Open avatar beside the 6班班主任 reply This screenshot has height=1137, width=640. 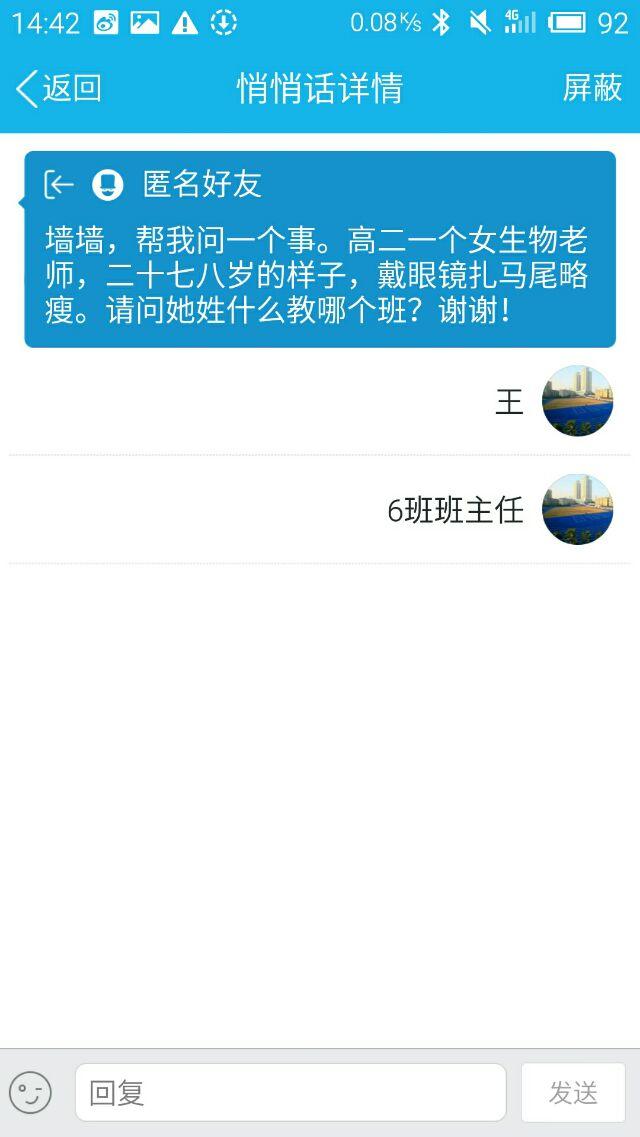(577, 509)
